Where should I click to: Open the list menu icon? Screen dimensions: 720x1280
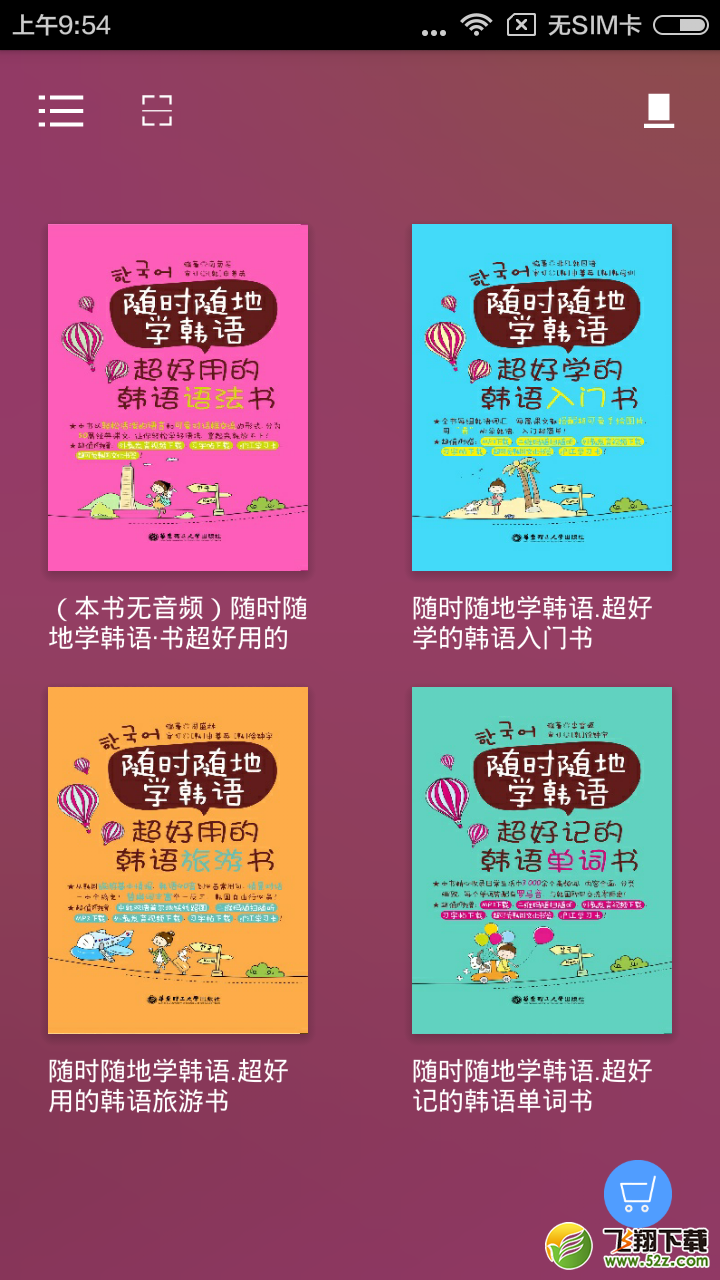(61, 111)
